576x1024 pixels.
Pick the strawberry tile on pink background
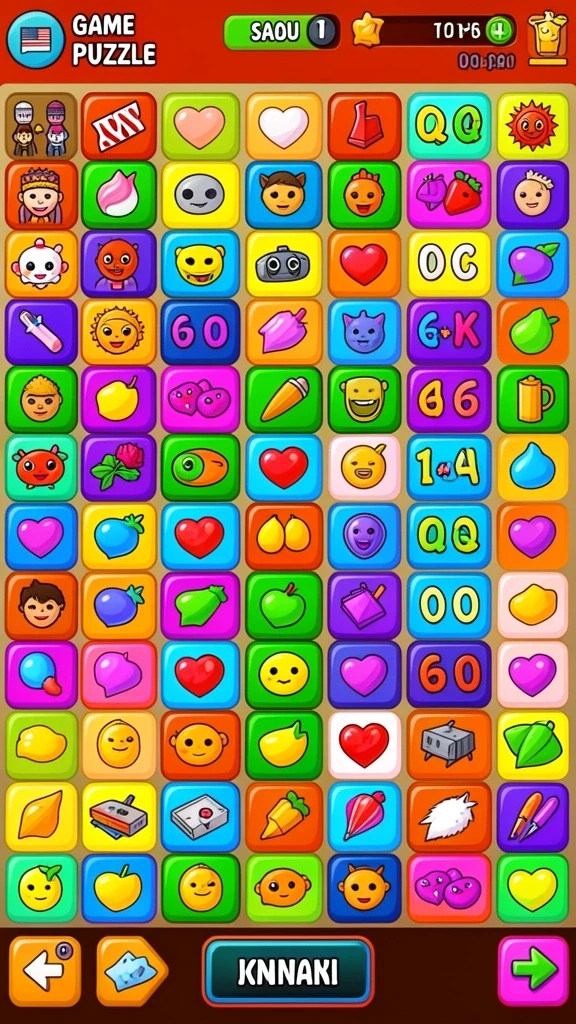click(x=449, y=195)
